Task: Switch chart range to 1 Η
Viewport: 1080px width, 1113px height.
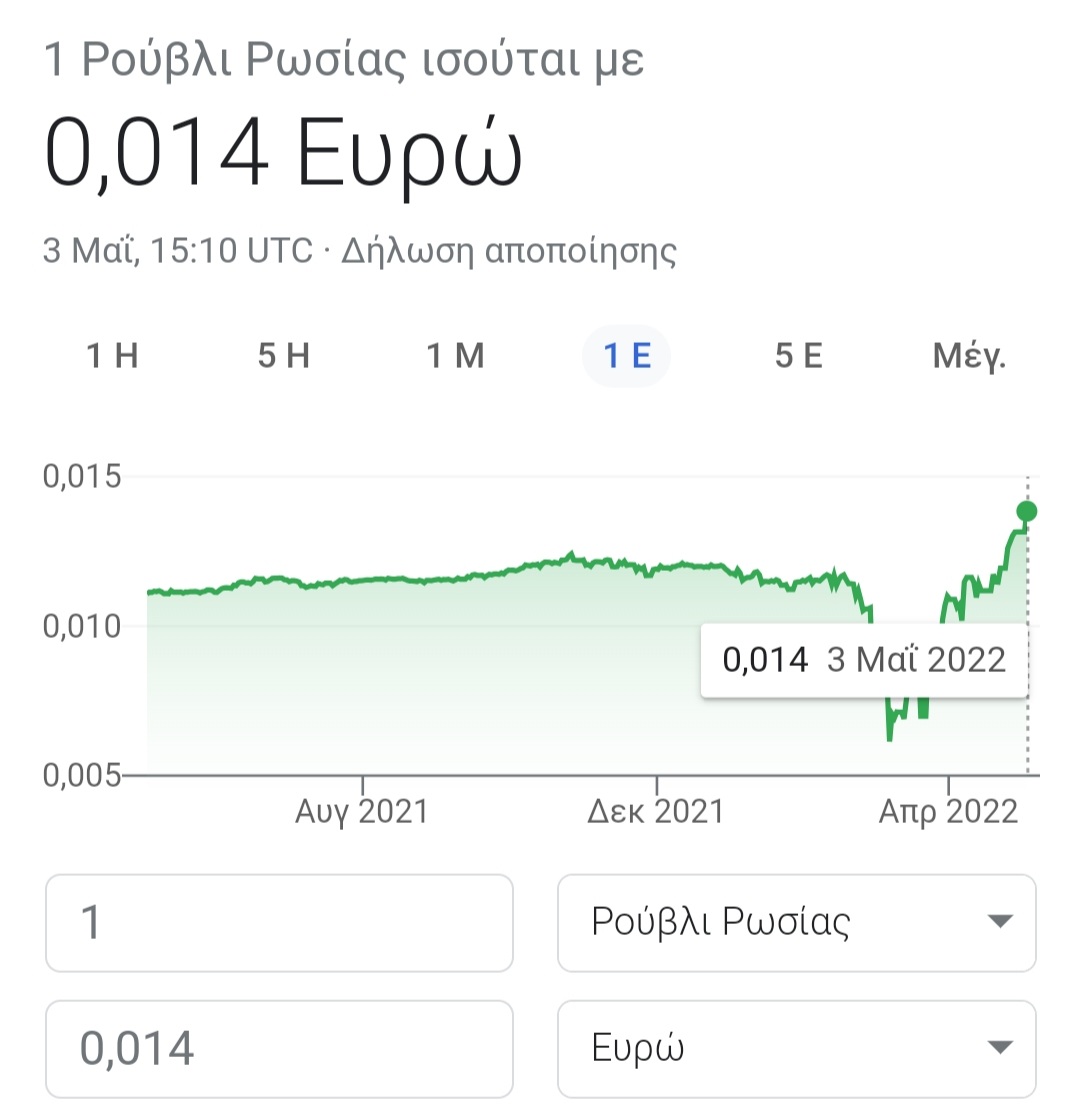Action: click(112, 356)
